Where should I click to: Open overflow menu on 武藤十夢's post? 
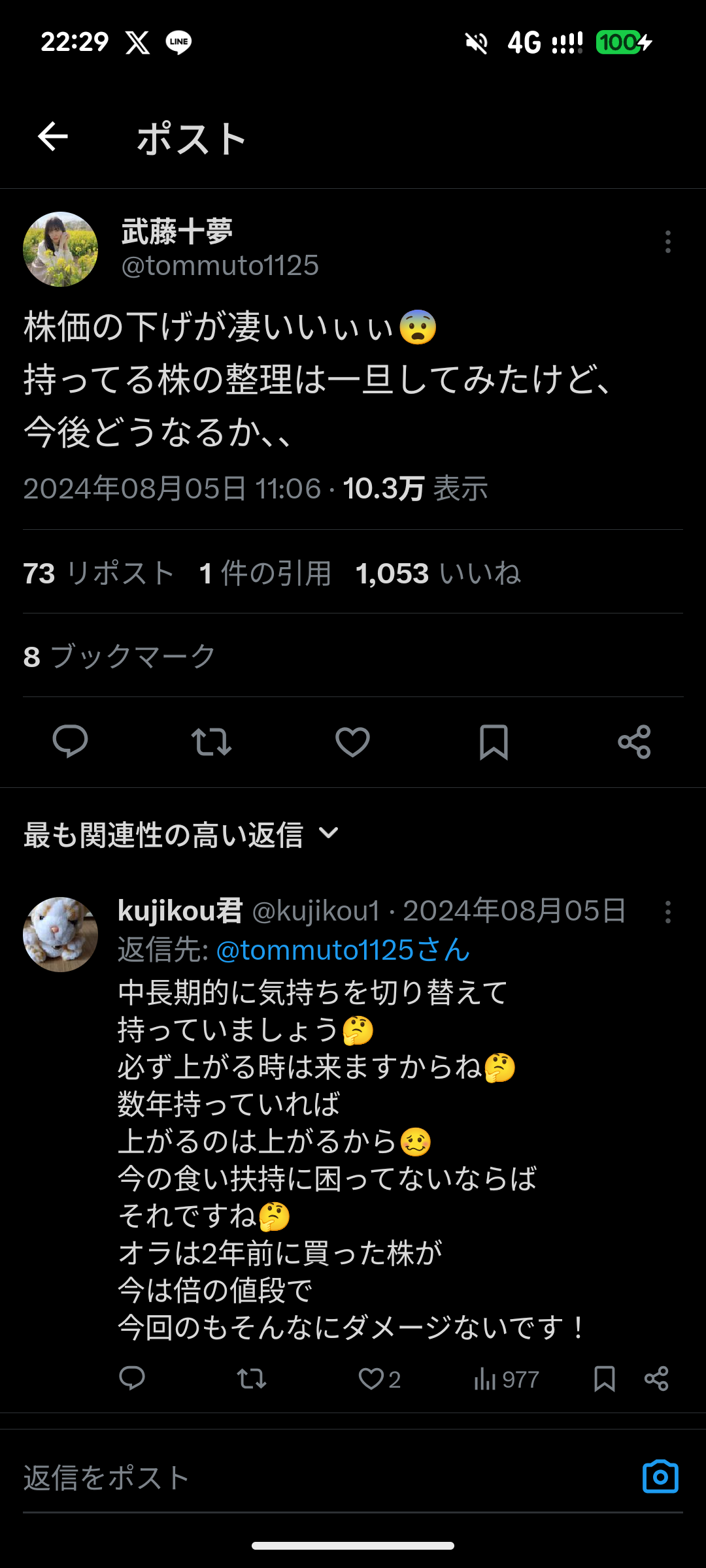pyautogui.click(x=667, y=242)
